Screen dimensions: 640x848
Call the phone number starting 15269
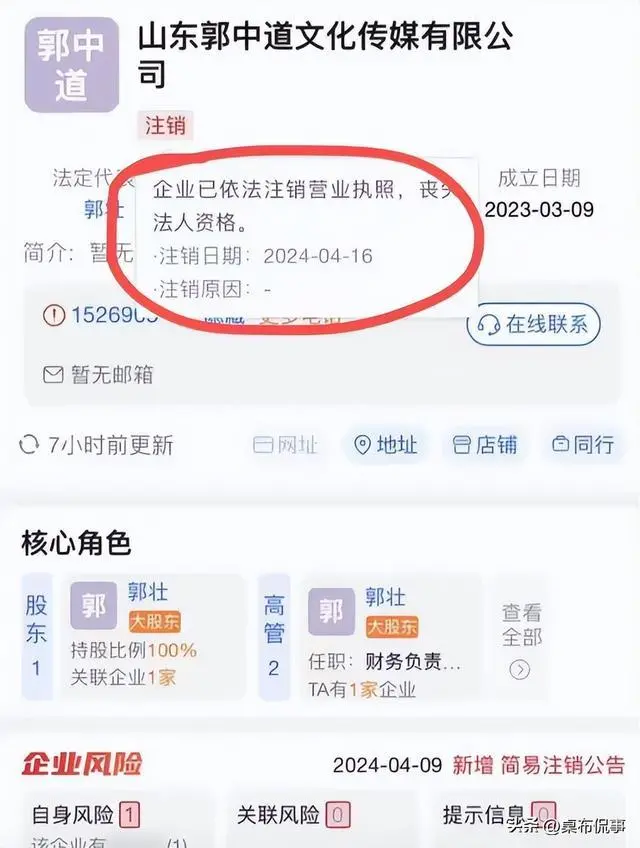(x=103, y=317)
